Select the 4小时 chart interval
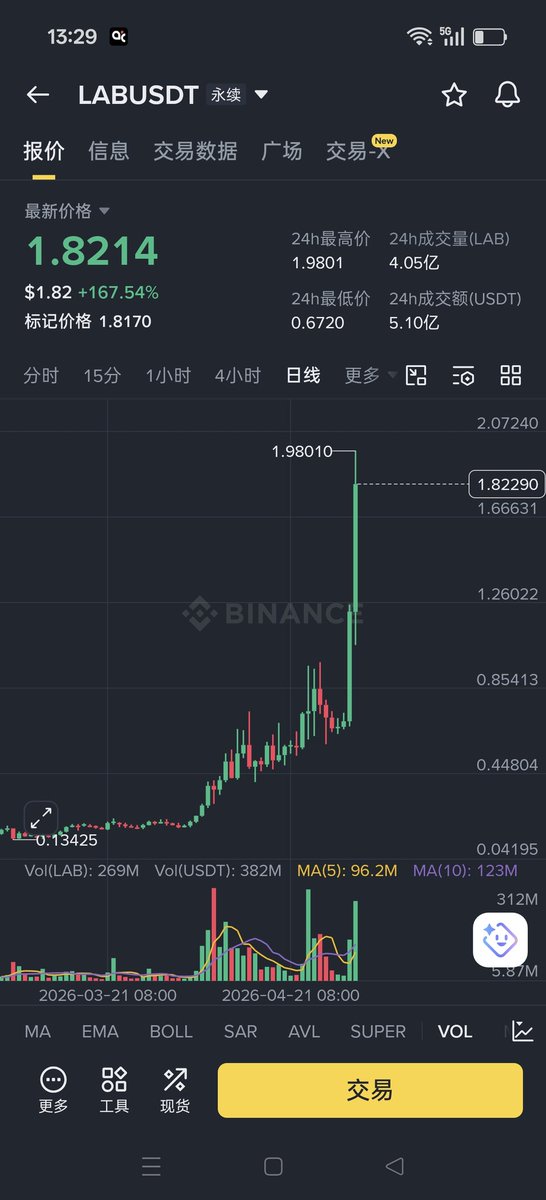This screenshot has height=1200, width=546. click(237, 376)
